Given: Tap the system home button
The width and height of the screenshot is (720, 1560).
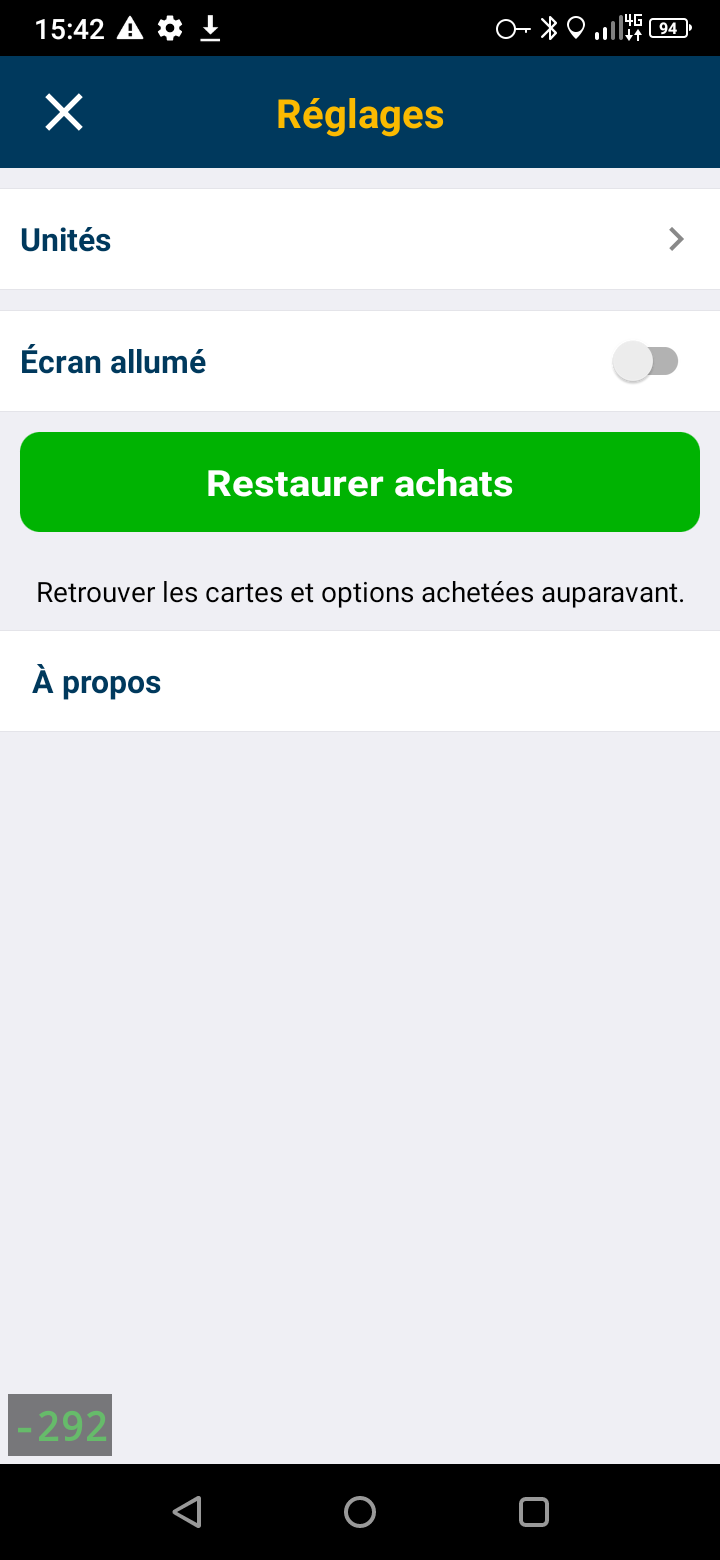Looking at the screenshot, I should click(x=360, y=1511).
